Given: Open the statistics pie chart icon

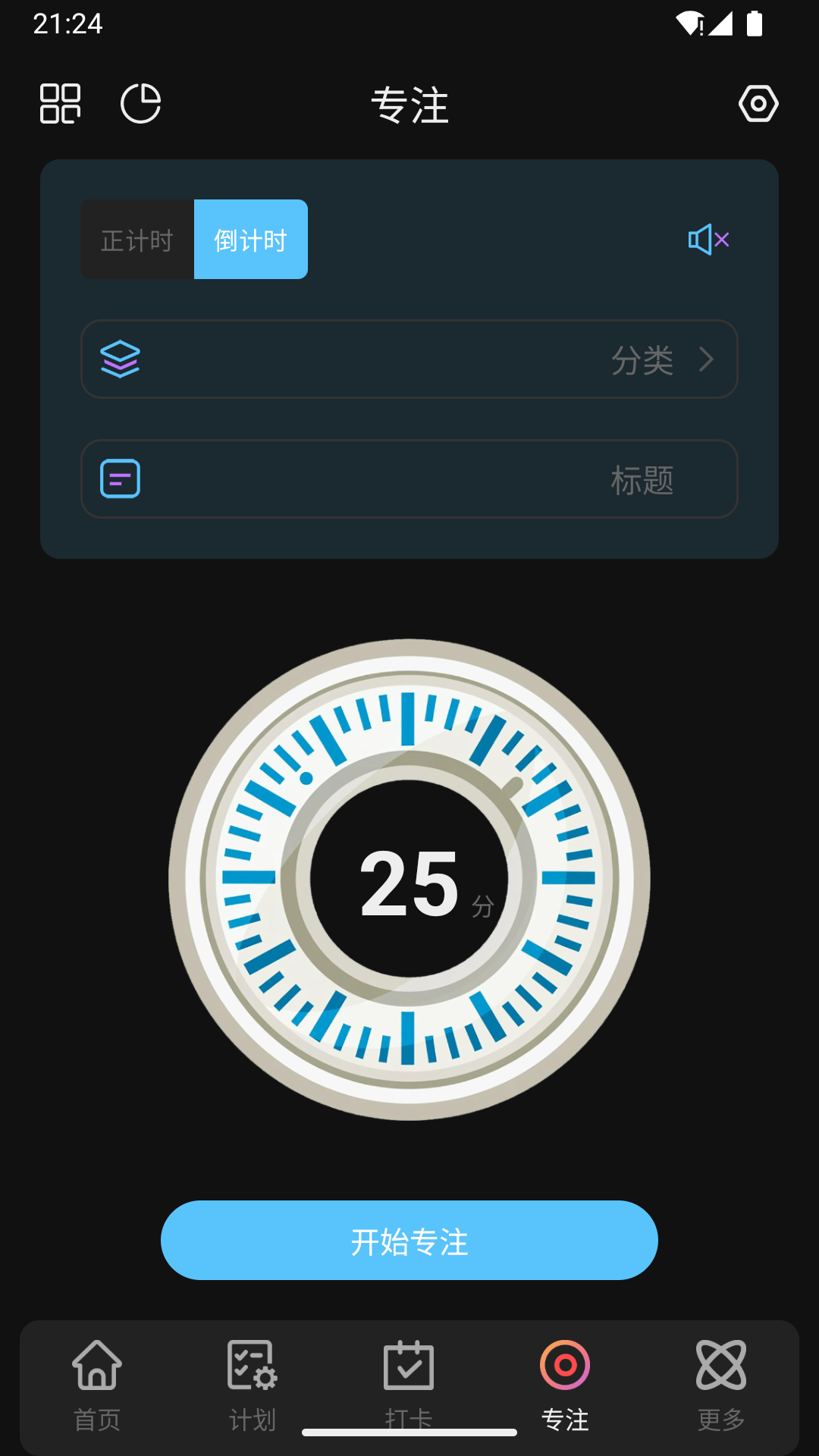Looking at the screenshot, I should [x=141, y=105].
